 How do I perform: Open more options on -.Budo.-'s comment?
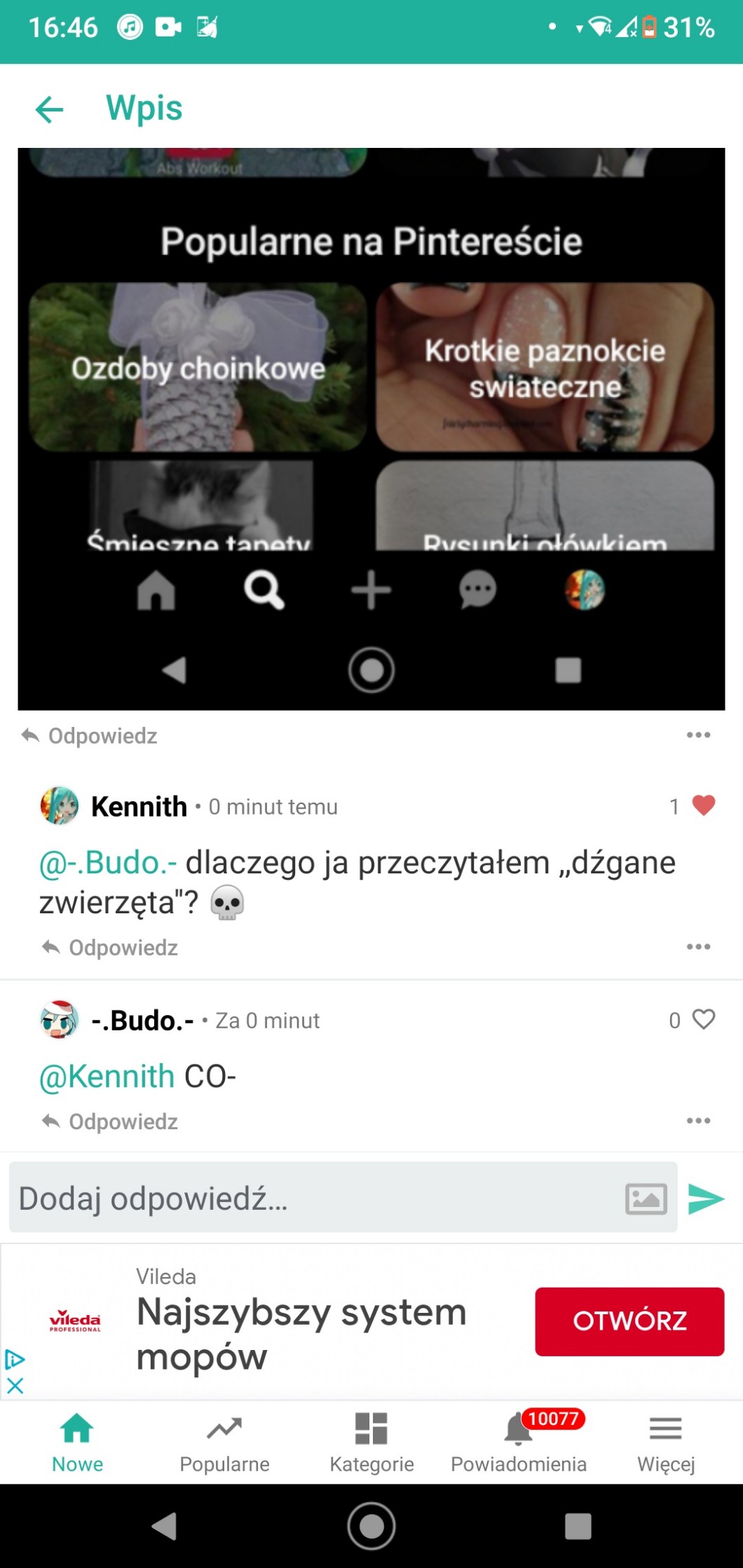(x=698, y=1121)
